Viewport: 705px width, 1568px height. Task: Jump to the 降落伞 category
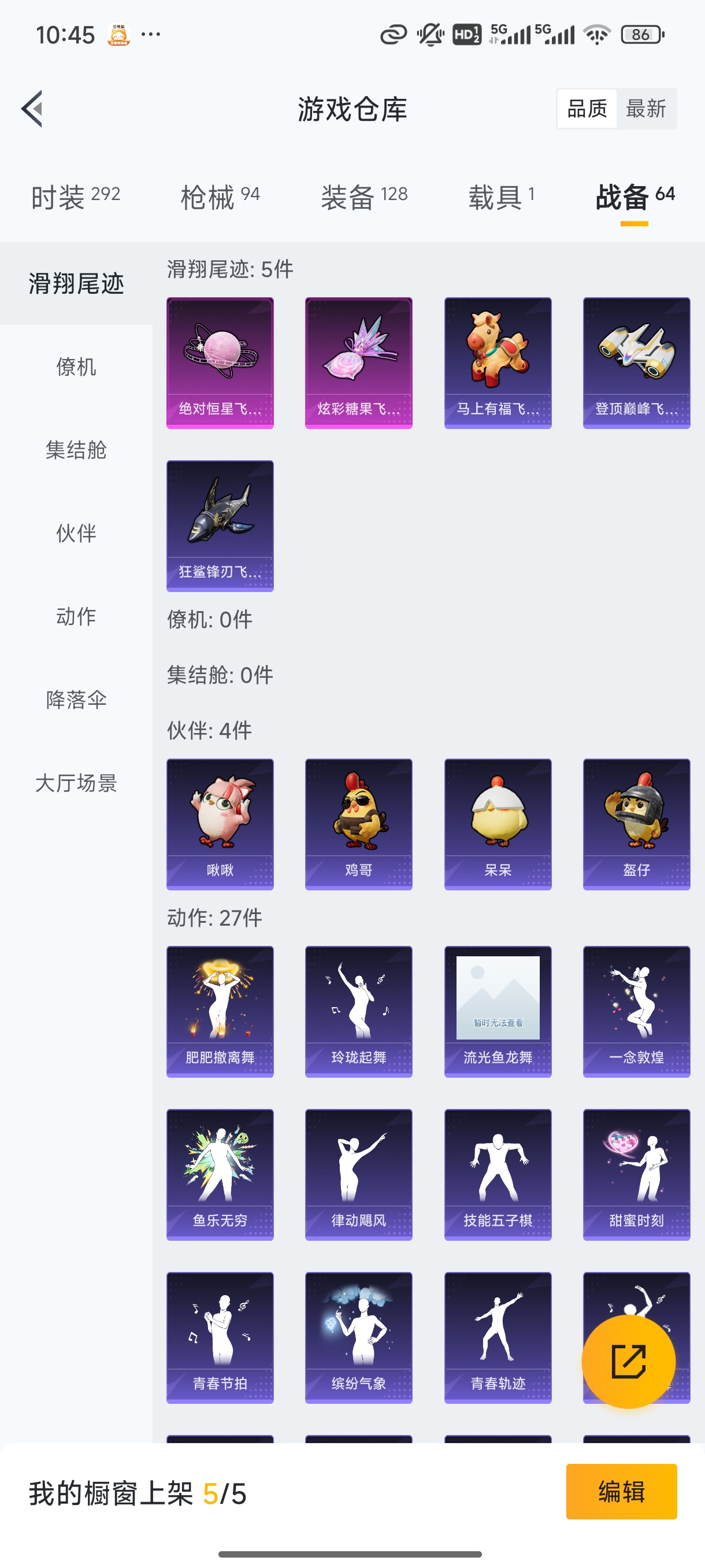[x=76, y=700]
